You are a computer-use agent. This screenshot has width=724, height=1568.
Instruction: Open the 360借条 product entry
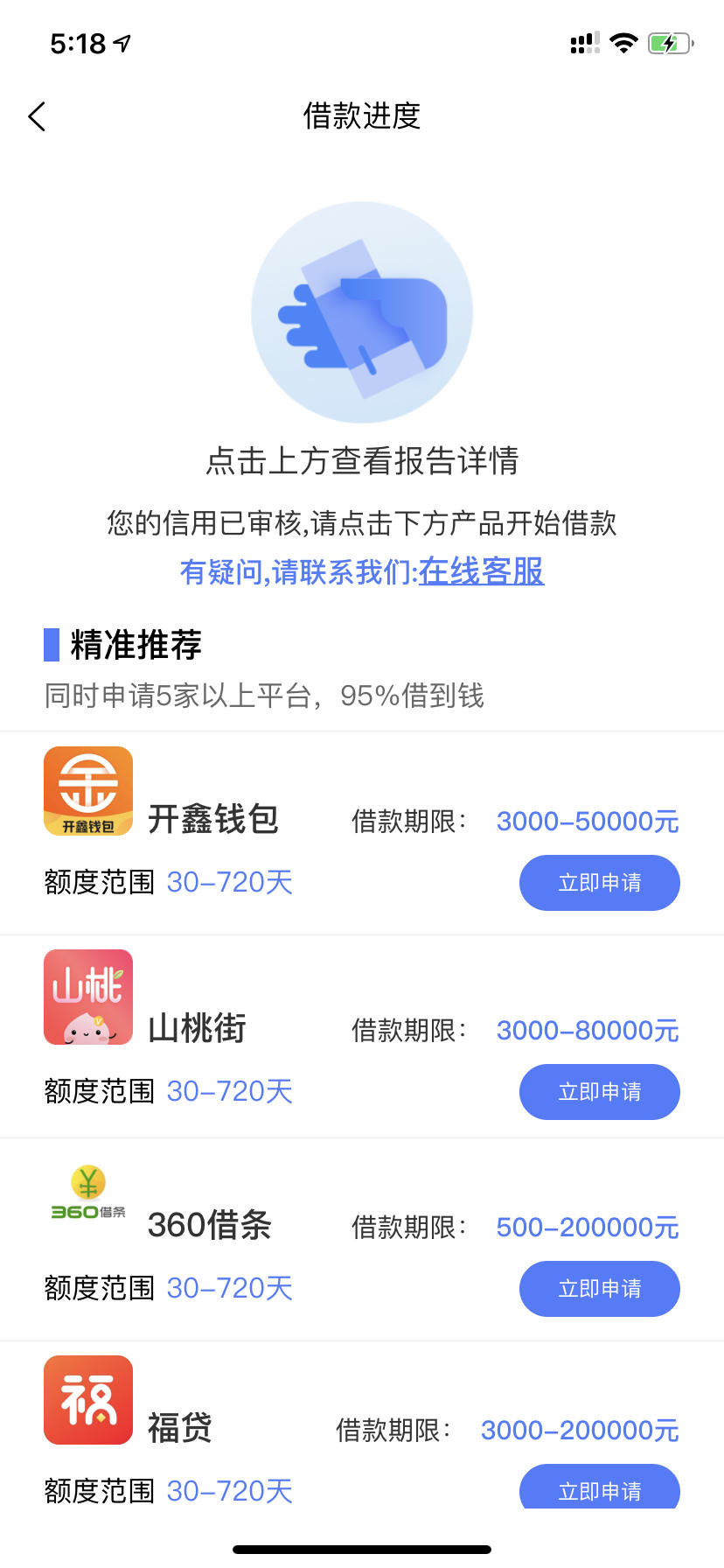362,1240
